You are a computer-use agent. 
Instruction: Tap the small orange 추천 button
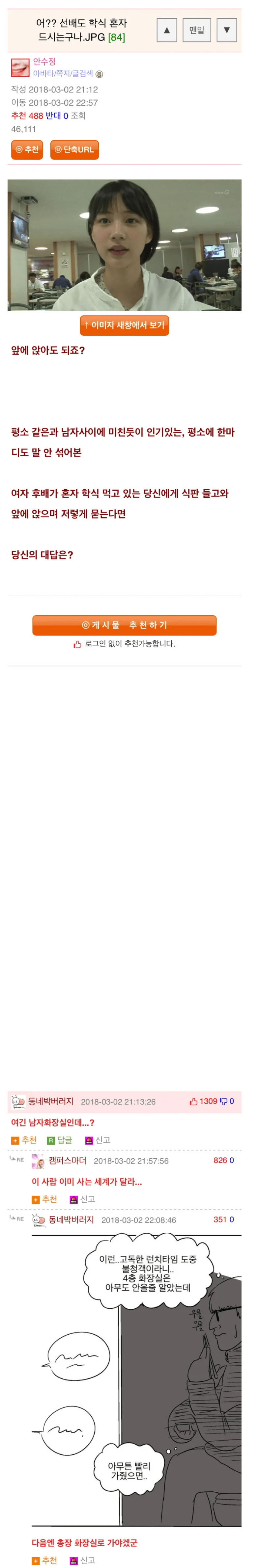click(x=27, y=149)
